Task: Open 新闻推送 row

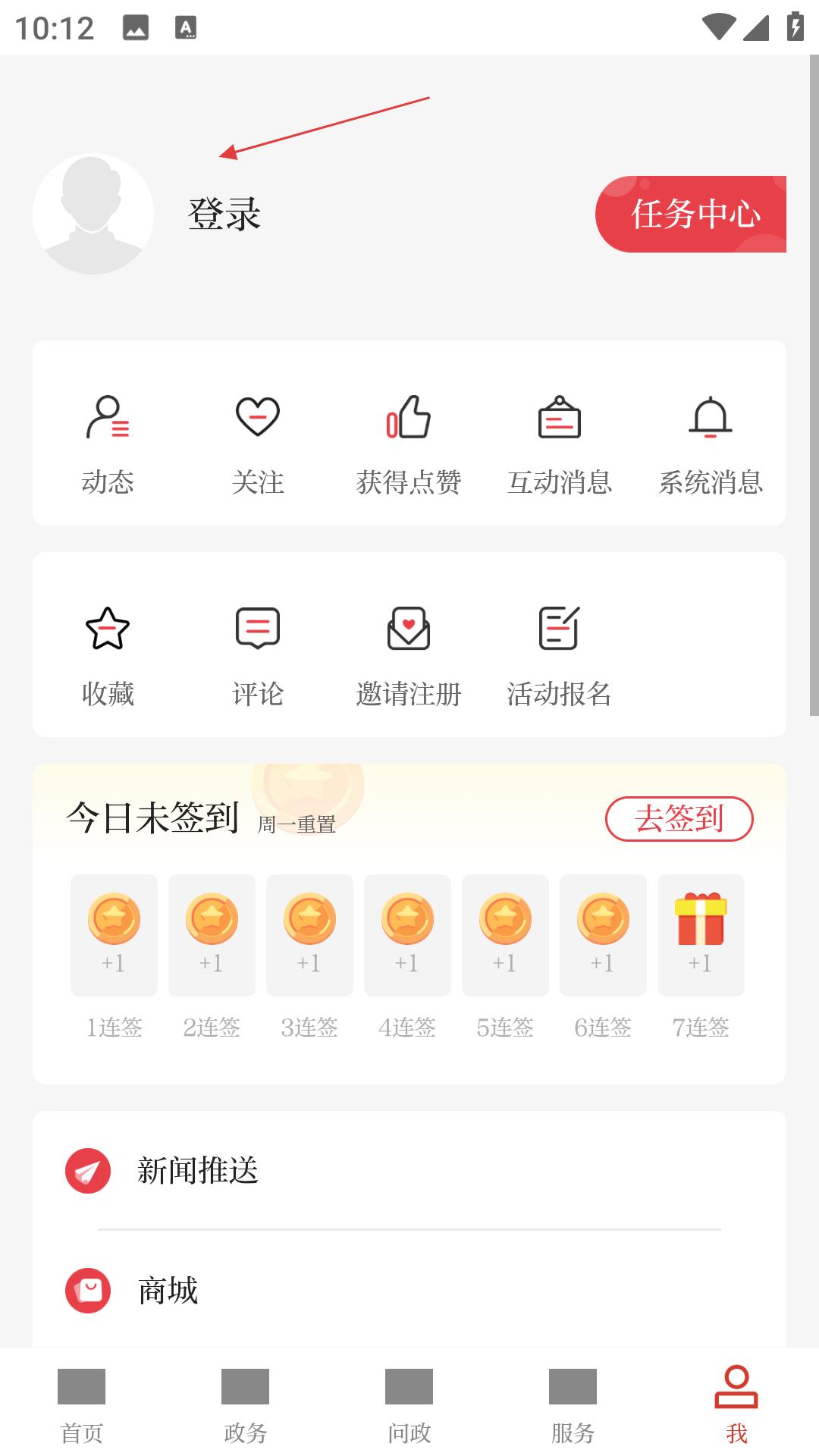Action: (x=409, y=1170)
